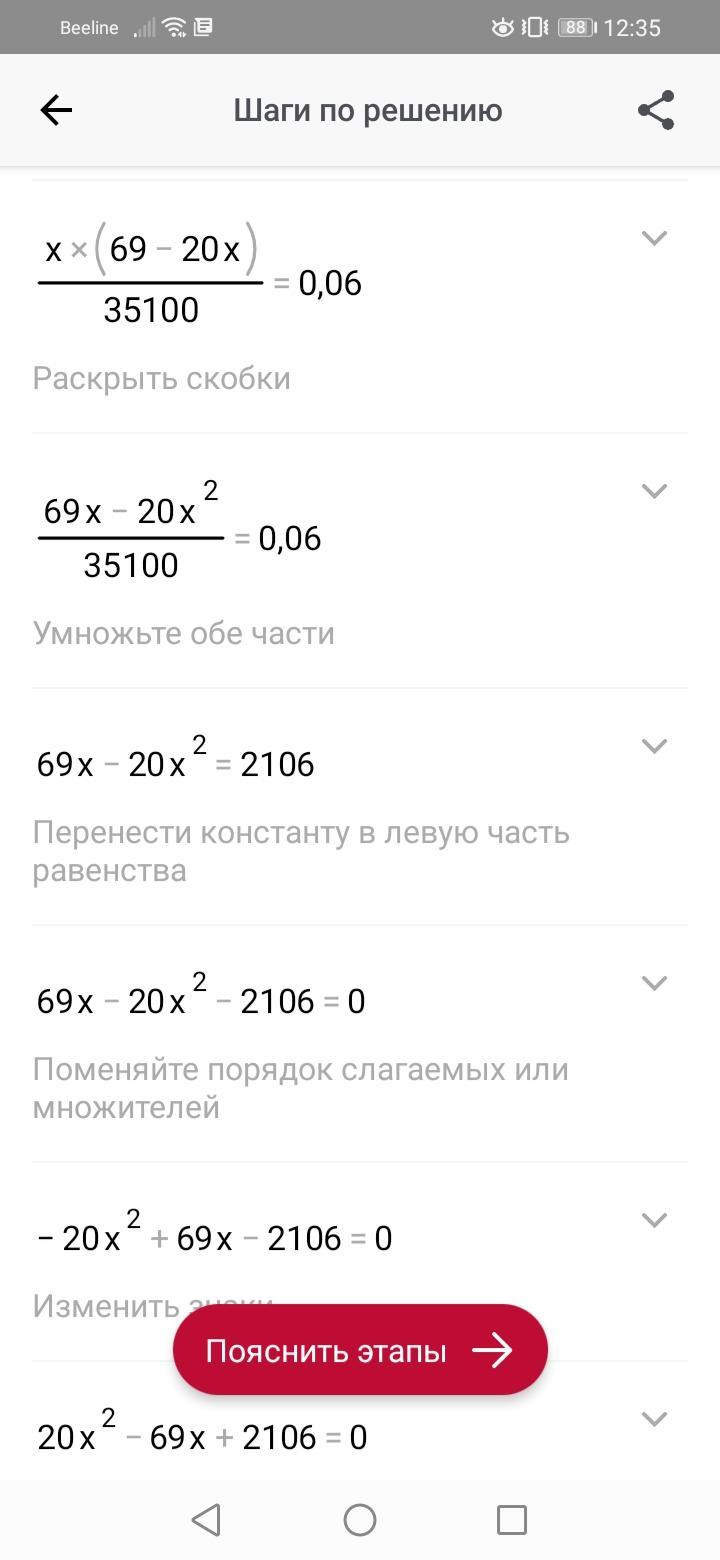
Task: Share the solution steps
Action: coord(656,110)
